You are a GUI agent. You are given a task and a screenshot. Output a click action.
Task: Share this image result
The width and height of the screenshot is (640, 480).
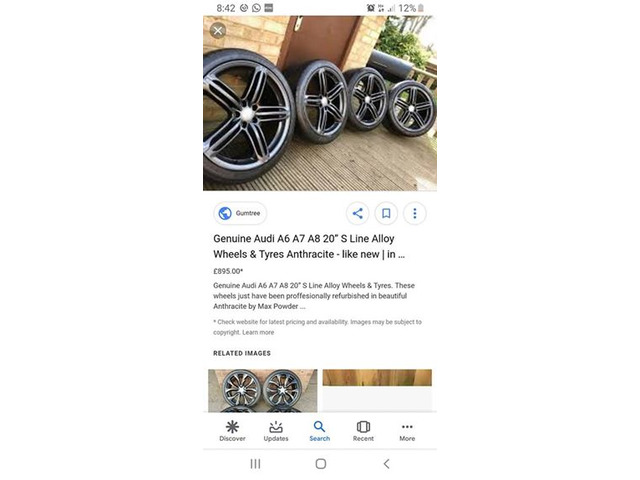coord(357,213)
